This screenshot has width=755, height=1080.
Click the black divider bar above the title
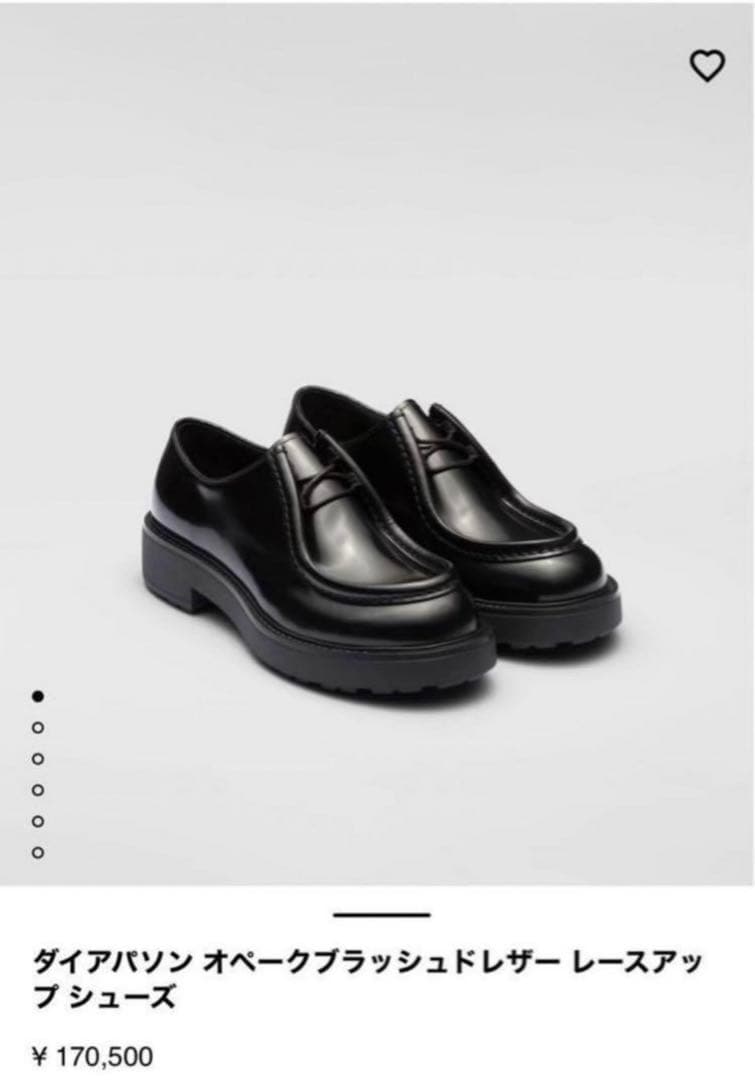[x=377, y=913]
